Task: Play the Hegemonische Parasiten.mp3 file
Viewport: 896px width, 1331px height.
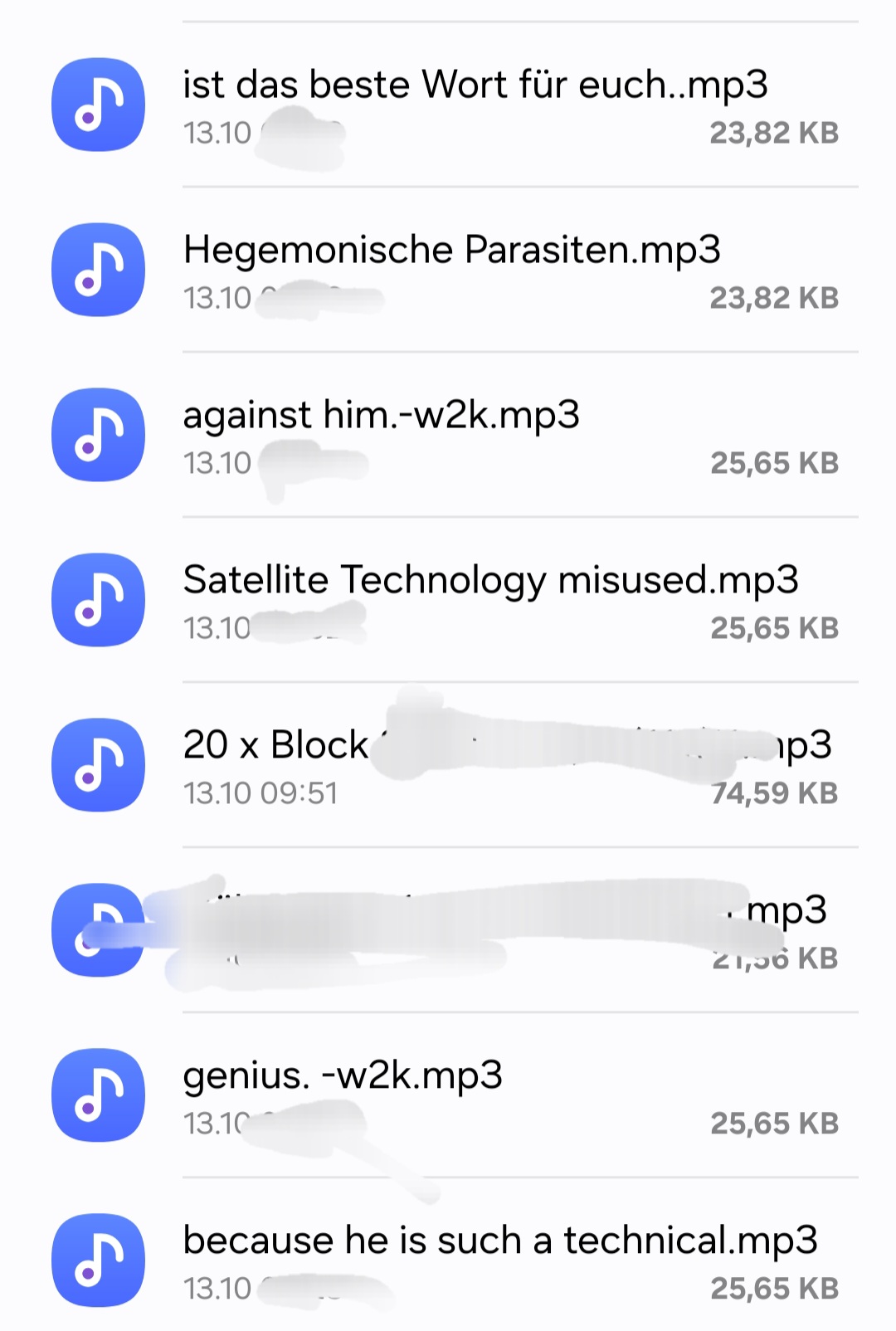Action: click(x=451, y=251)
